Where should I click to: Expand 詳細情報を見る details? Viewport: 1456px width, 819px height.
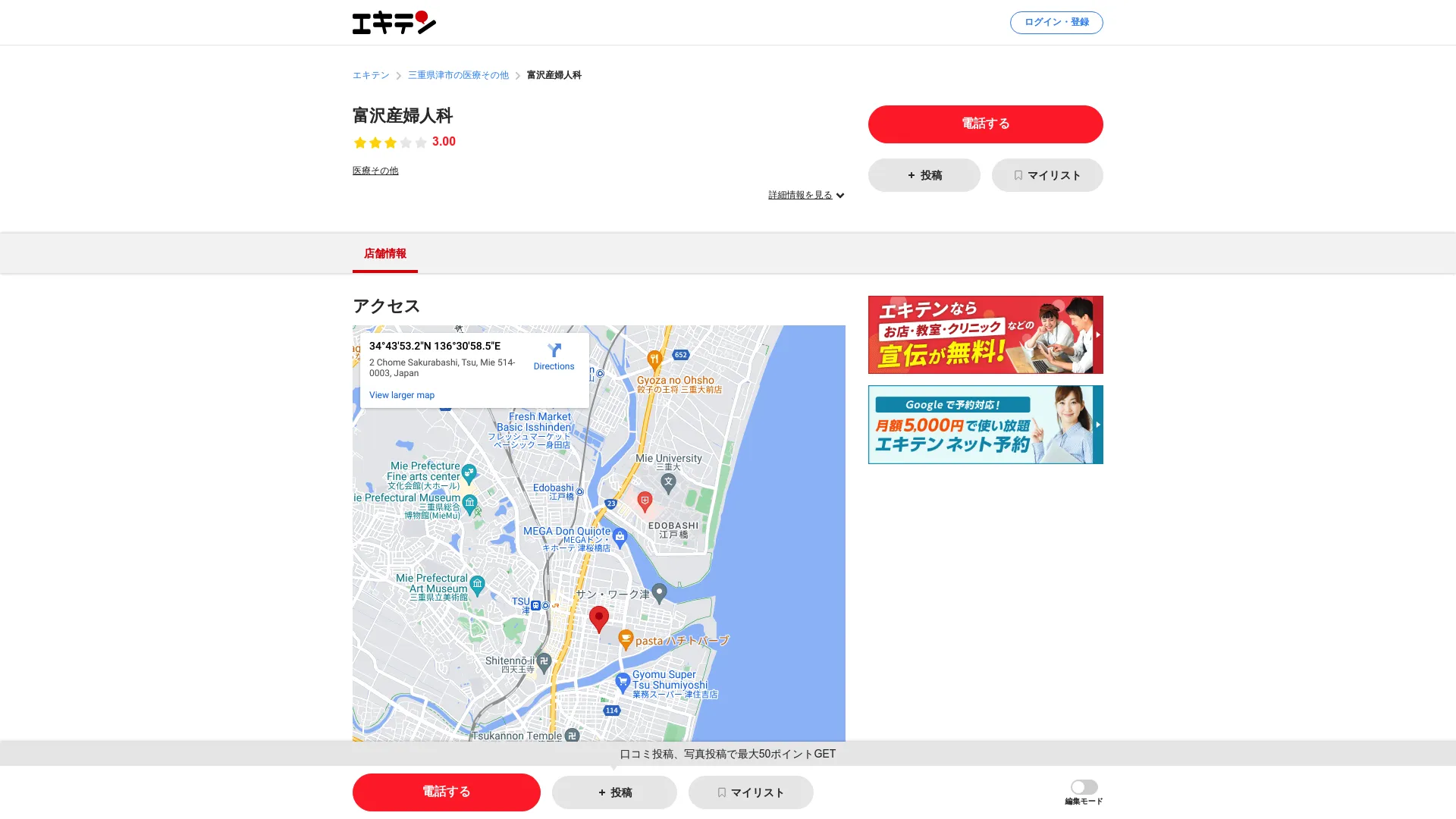[x=805, y=195]
